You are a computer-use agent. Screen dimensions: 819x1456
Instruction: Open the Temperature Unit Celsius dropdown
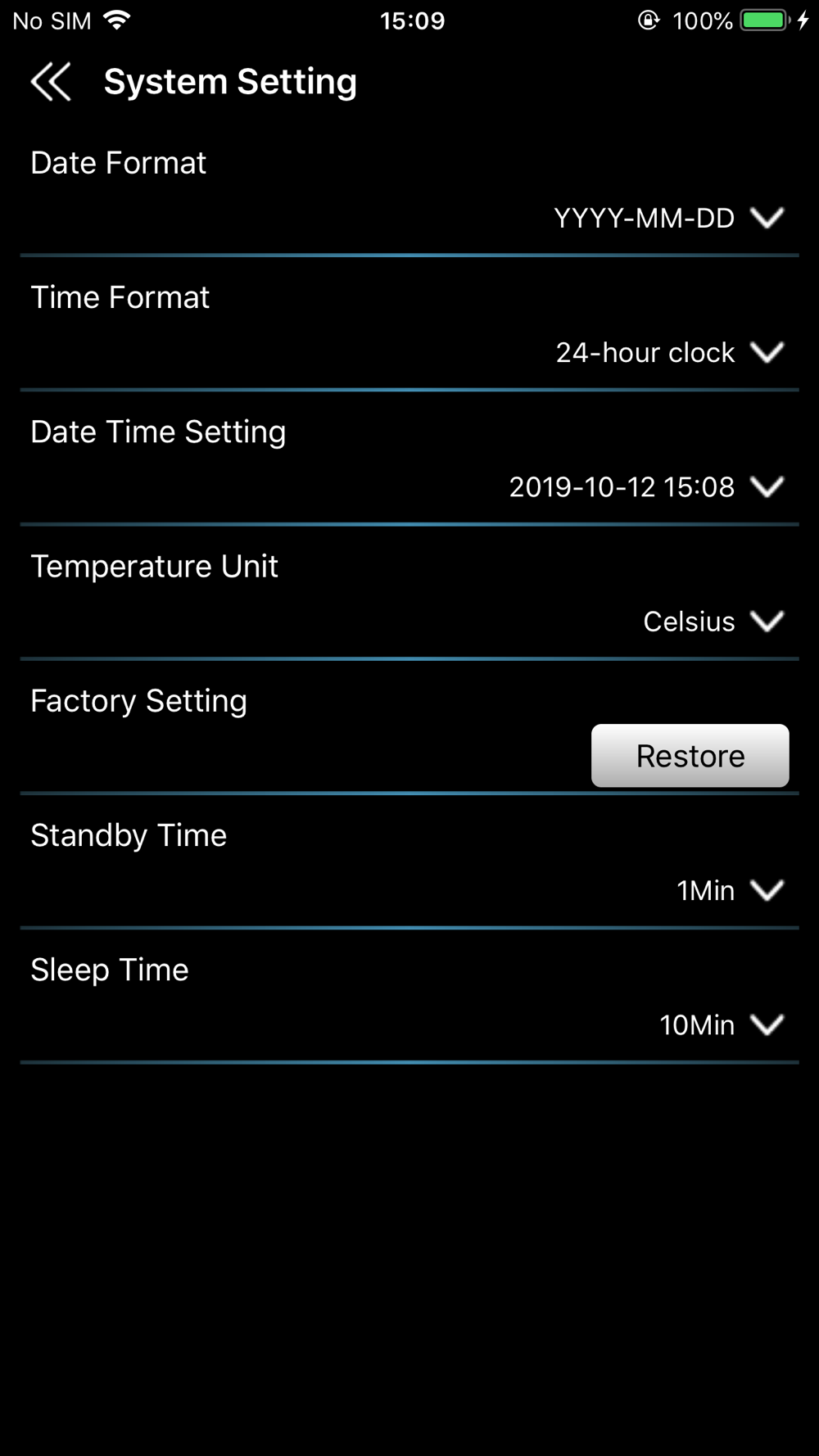(x=714, y=621)
